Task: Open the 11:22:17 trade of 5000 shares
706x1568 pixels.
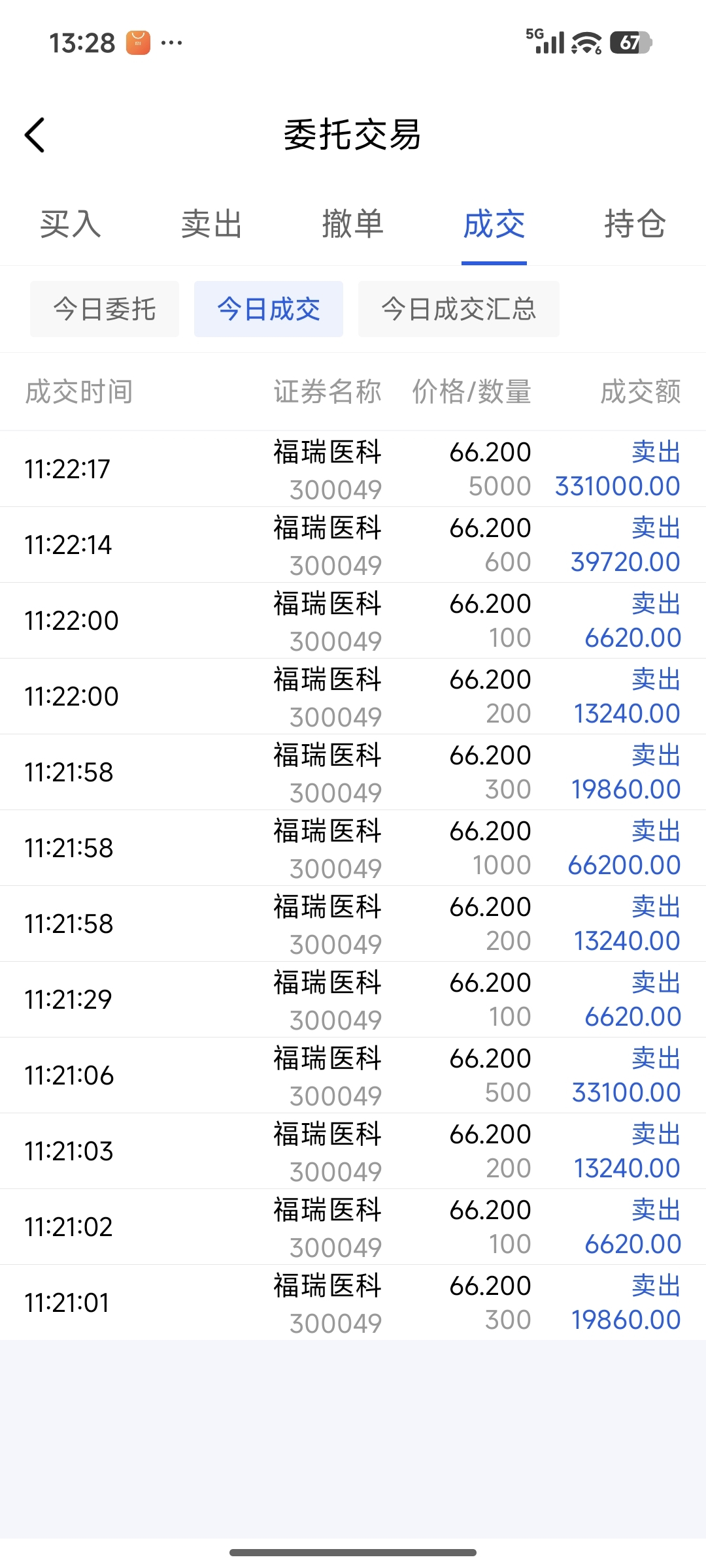Action: point(353,469)
